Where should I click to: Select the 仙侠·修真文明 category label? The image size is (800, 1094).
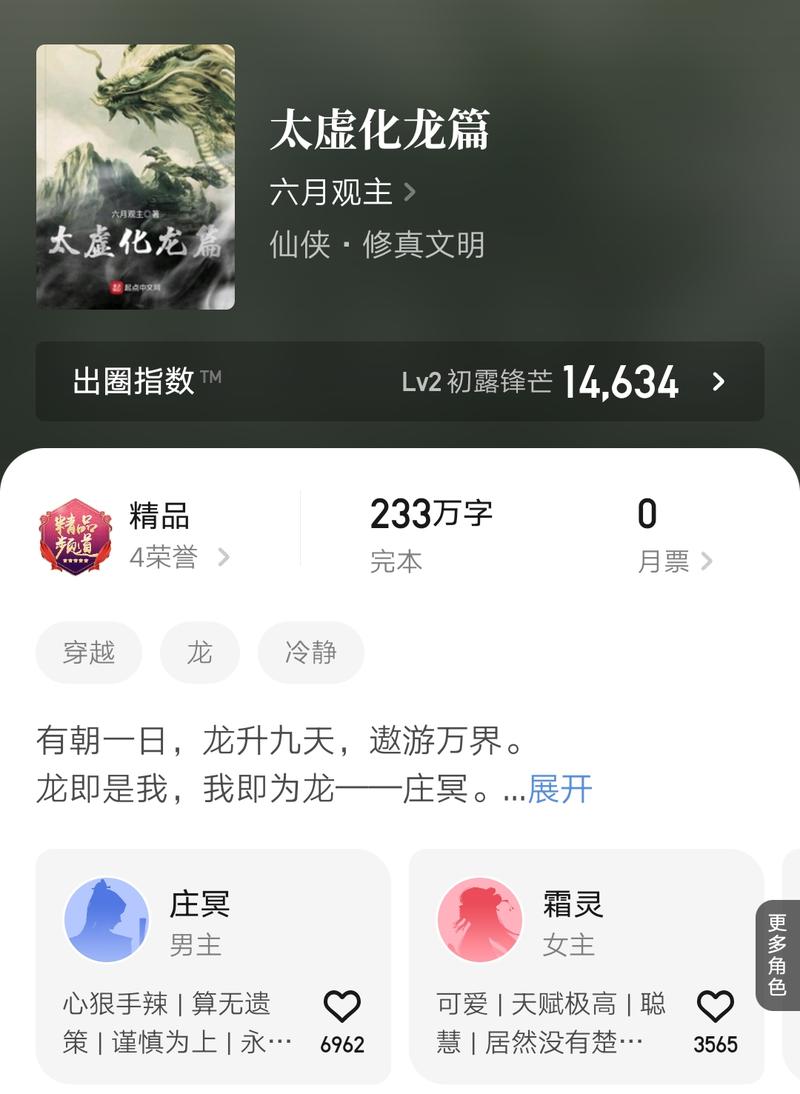pos(378,246)
